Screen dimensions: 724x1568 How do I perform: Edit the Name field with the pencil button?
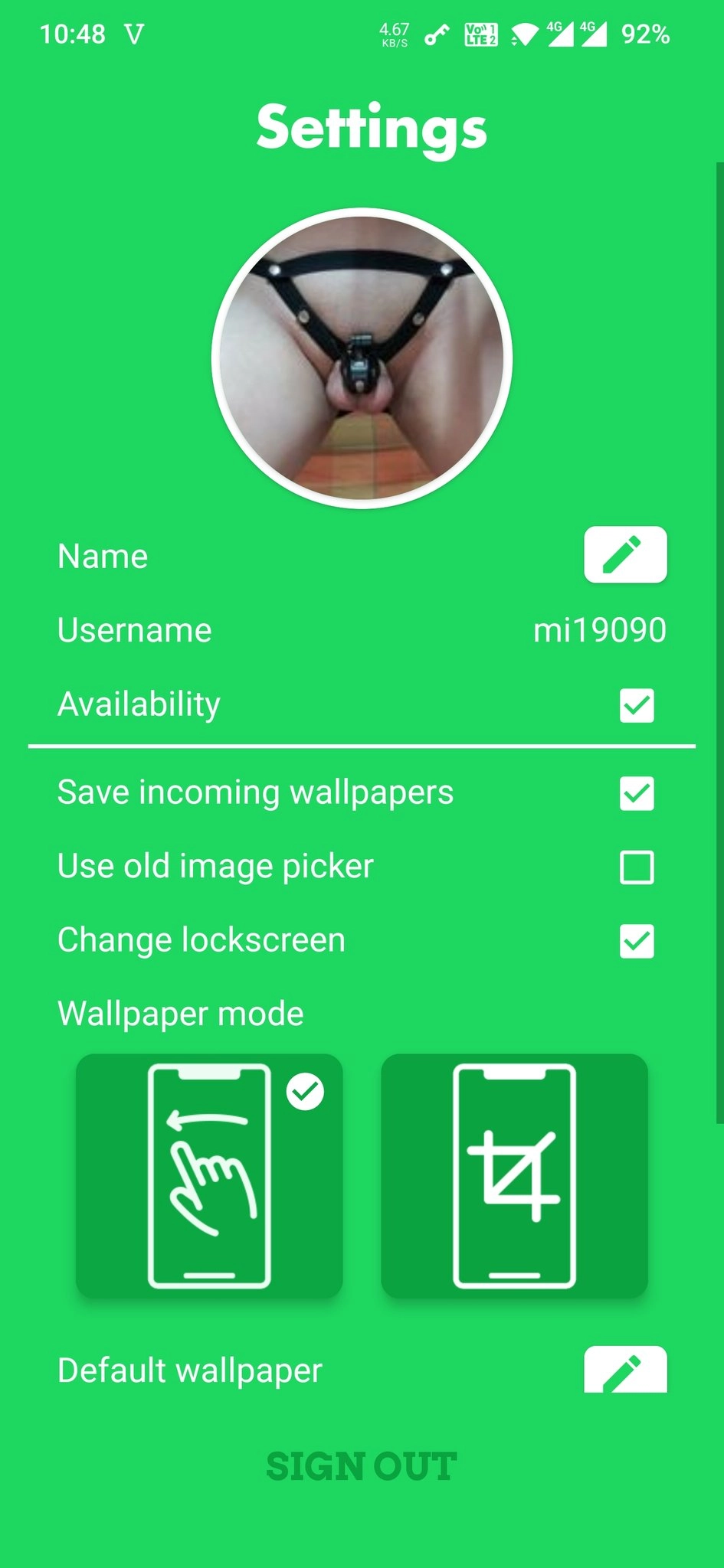coord(625,555)
